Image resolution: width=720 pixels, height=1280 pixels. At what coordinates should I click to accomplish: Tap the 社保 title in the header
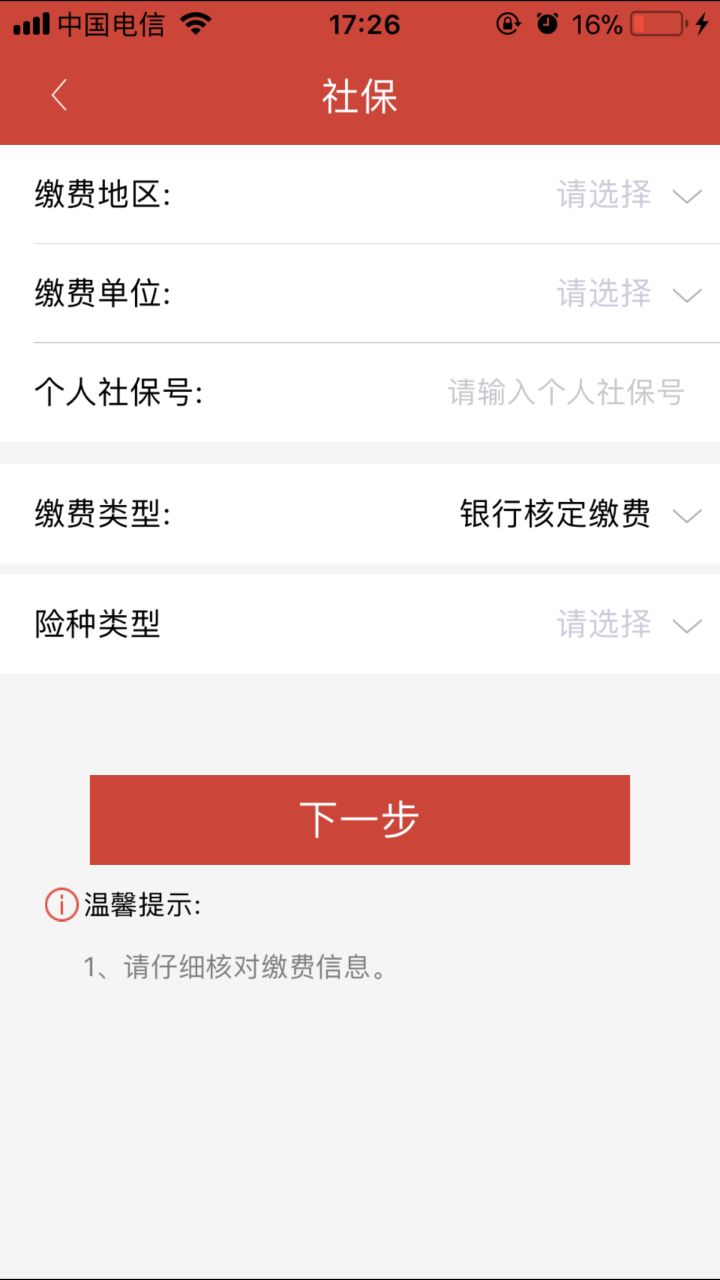click(359, 96)
